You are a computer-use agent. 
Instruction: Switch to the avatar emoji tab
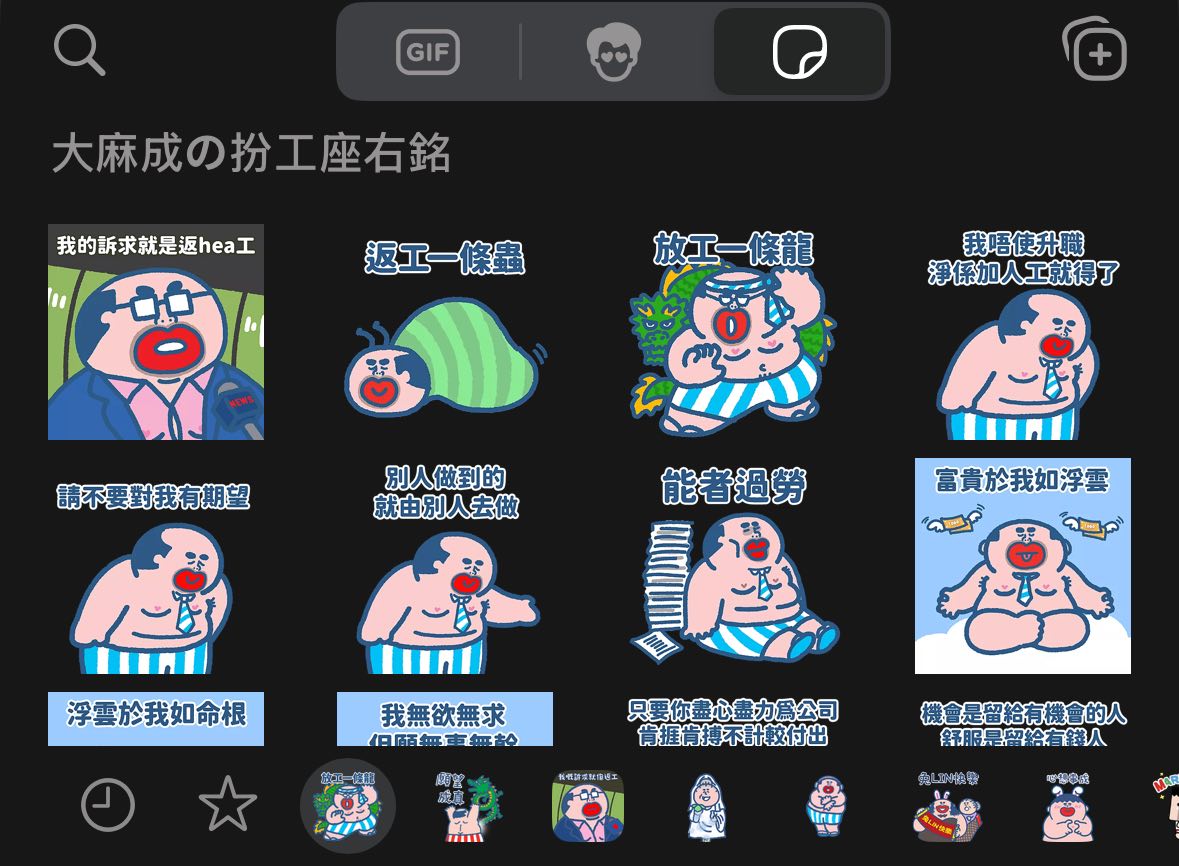pos(612,52)
